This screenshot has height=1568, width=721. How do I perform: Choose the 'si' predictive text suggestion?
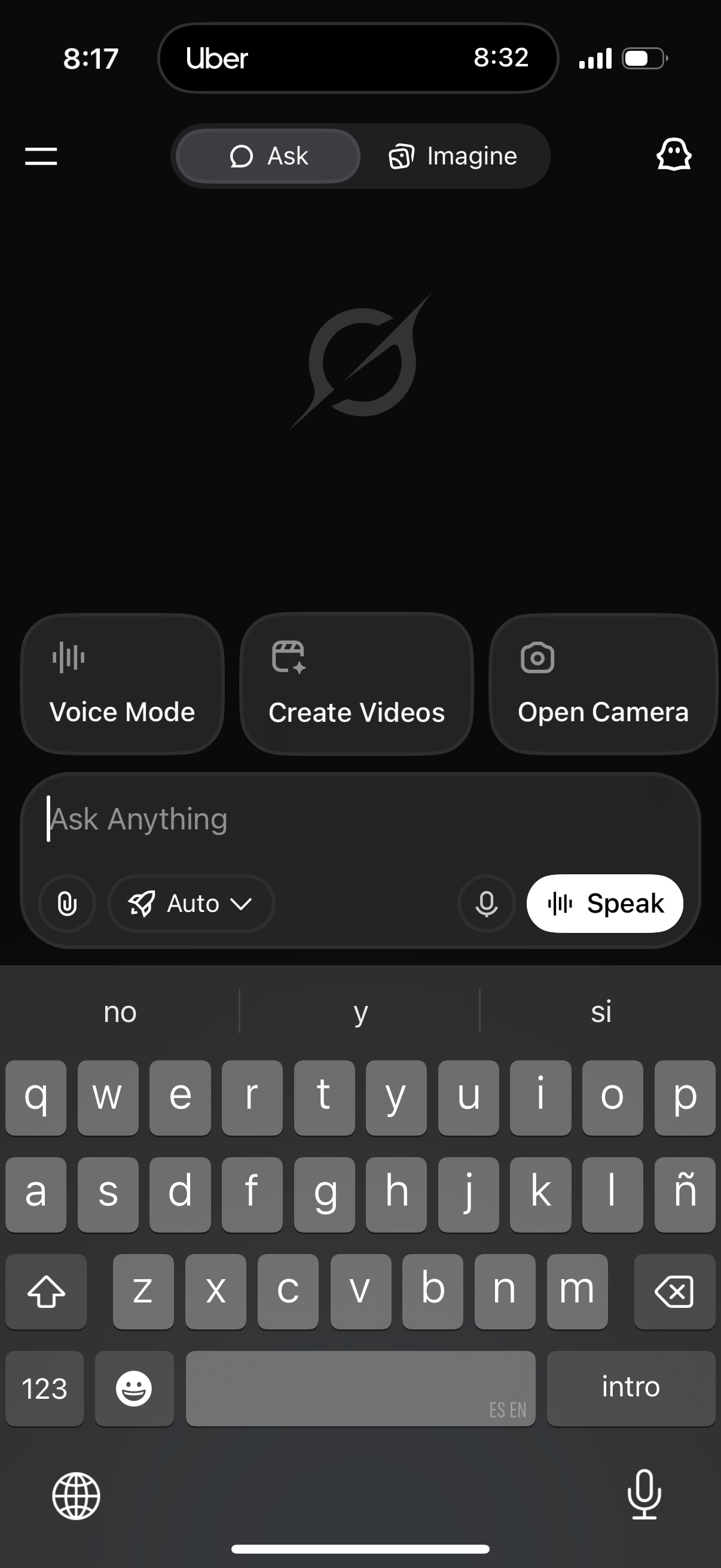600,1012
